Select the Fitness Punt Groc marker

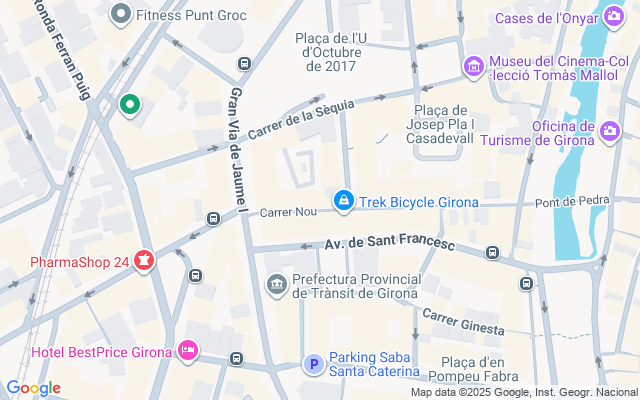pos(122,14)
